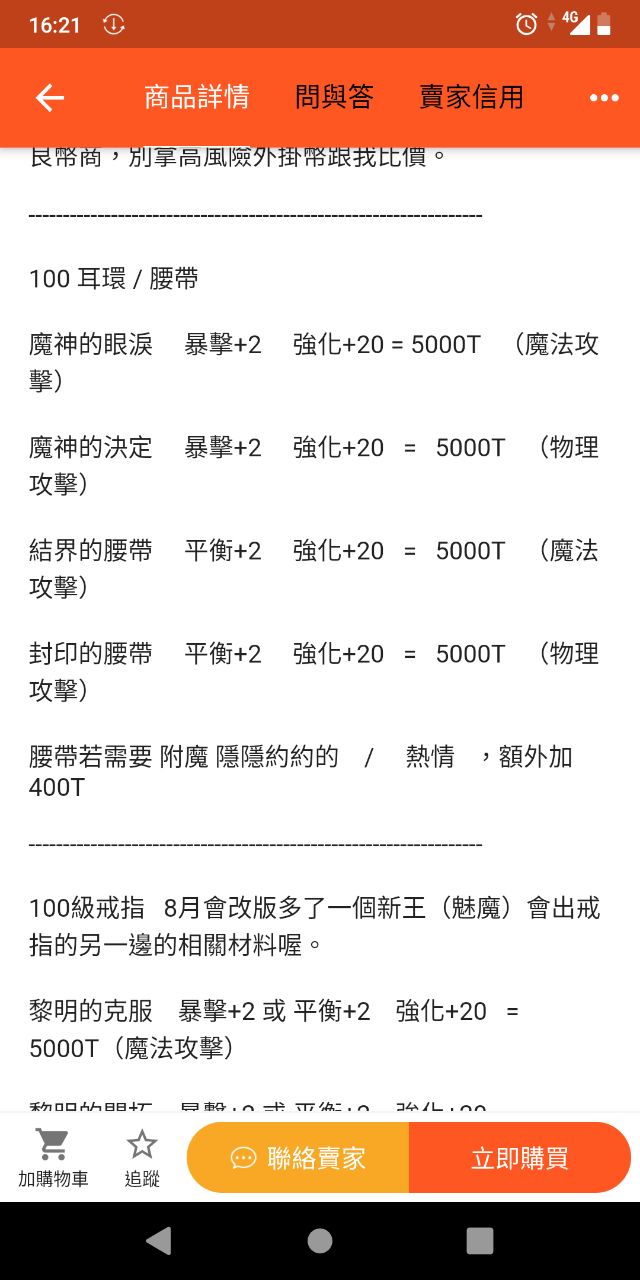Switch to the 商品詳情 tab
The image size is (640, 1280).
tap(197, 97)
